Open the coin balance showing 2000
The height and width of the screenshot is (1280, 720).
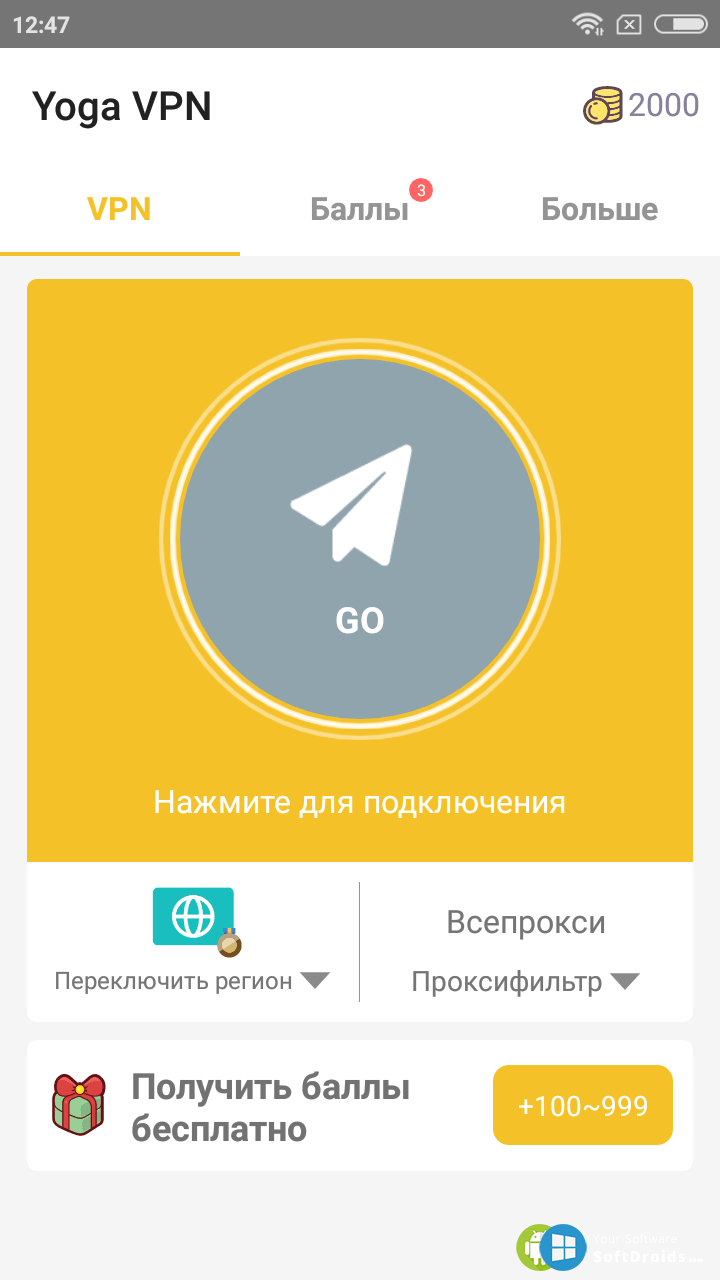pos(640,104)
